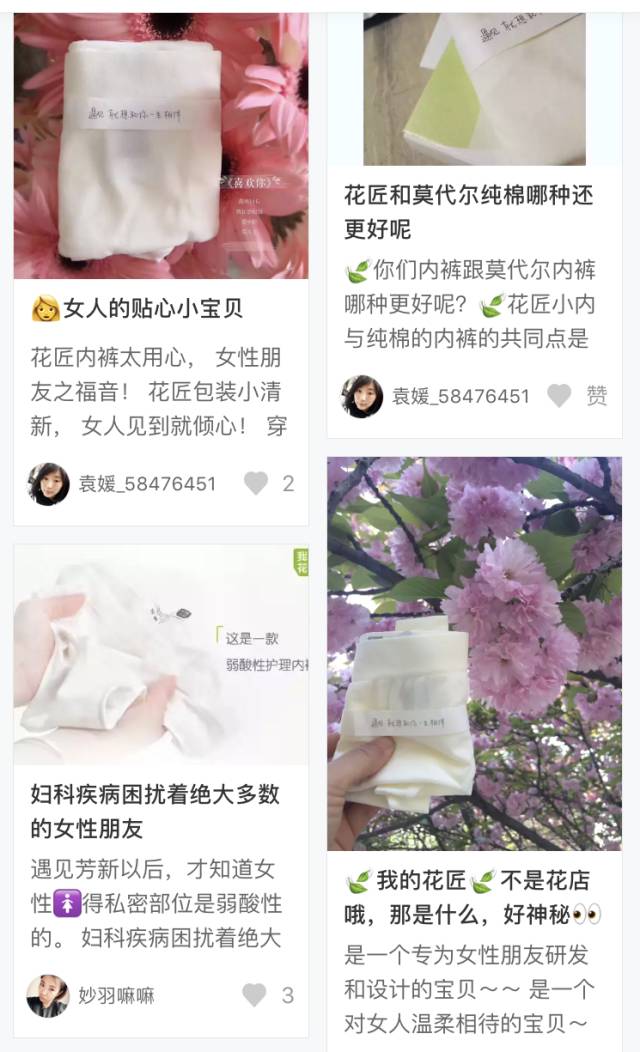Image resolution: width=640 pixels, height=1052 pixels.
Task: Like the post by 妙羽嘛嘛
Action: coord(254,995)
